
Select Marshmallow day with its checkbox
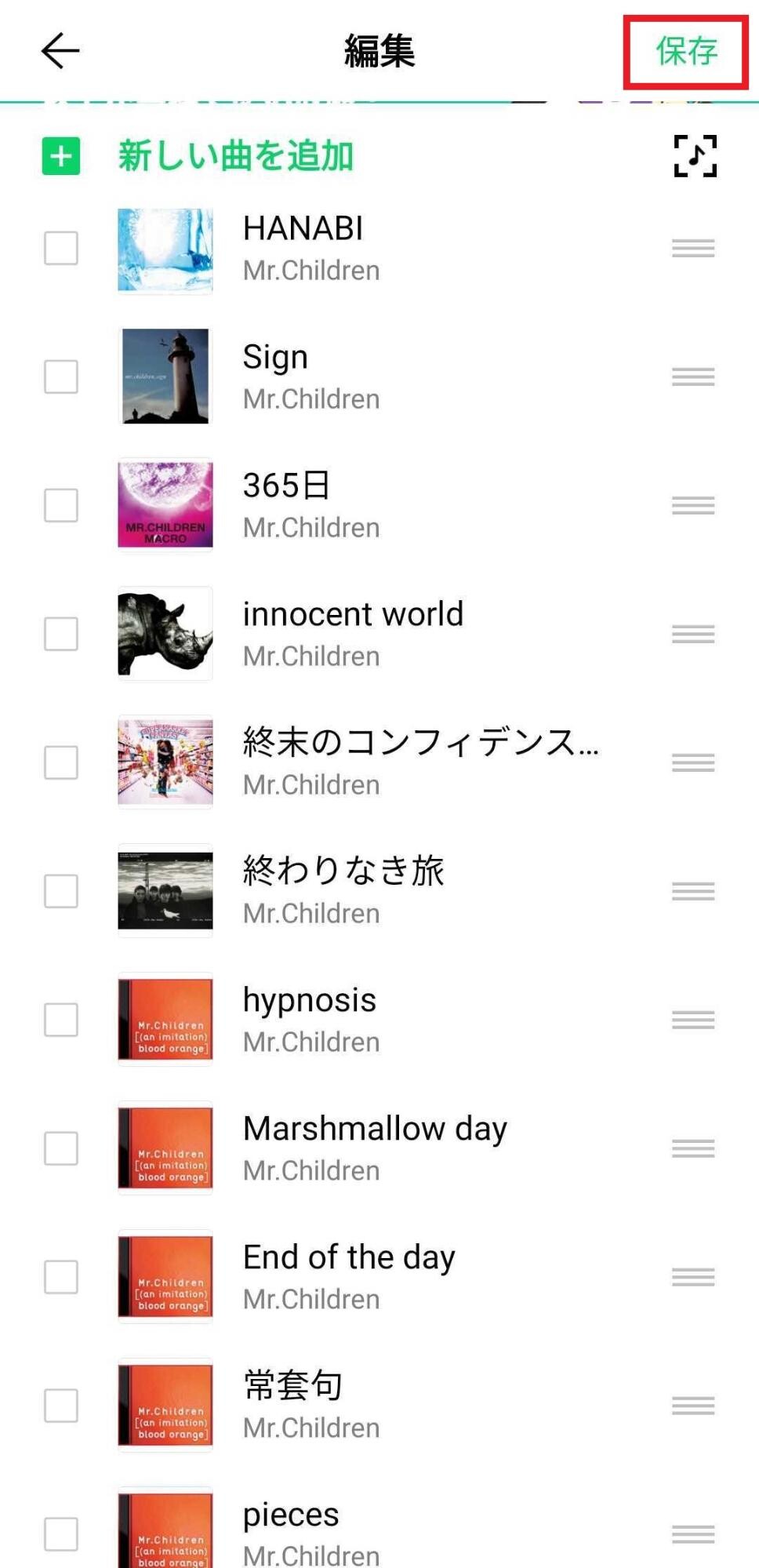coord(61,1148)
